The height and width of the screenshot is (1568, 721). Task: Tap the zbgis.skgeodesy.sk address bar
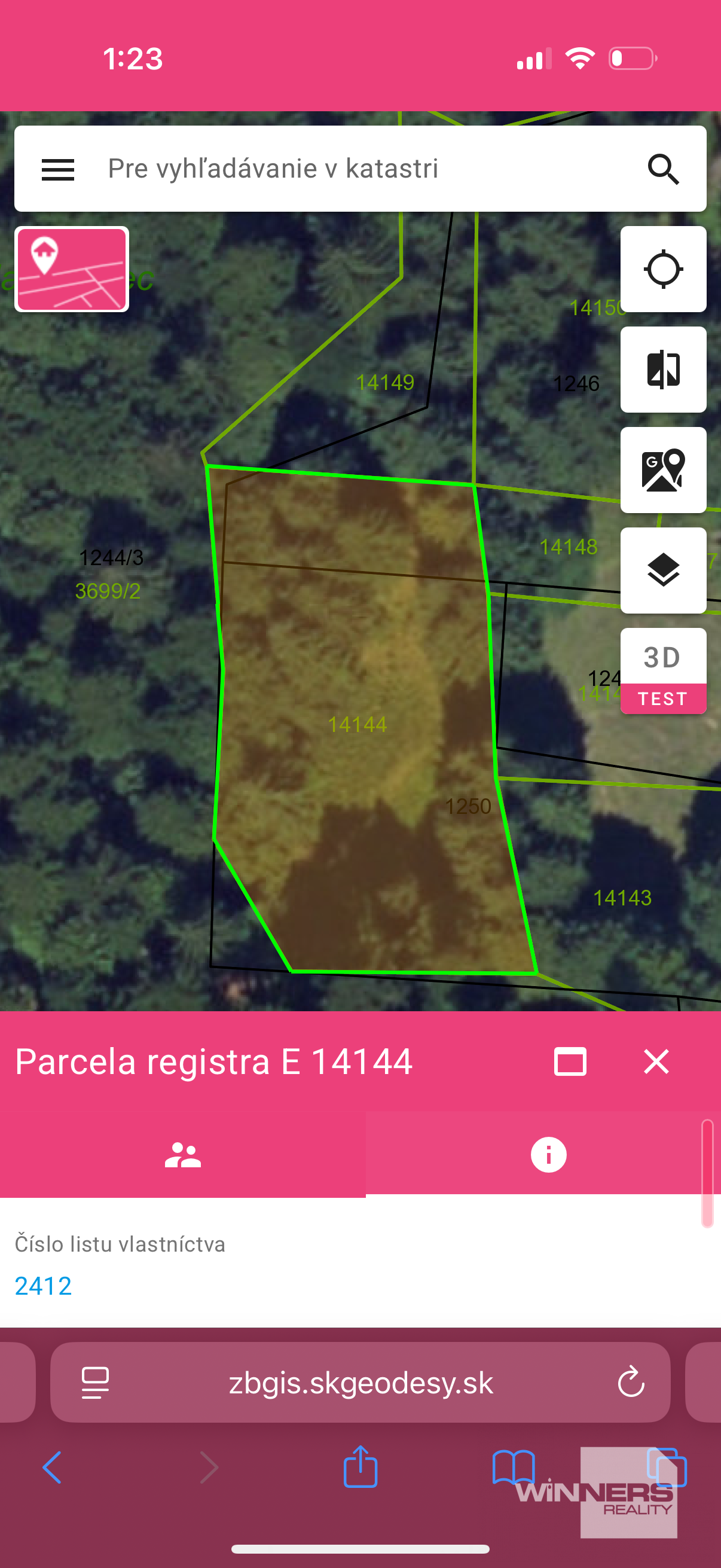tap(360, 1383)
